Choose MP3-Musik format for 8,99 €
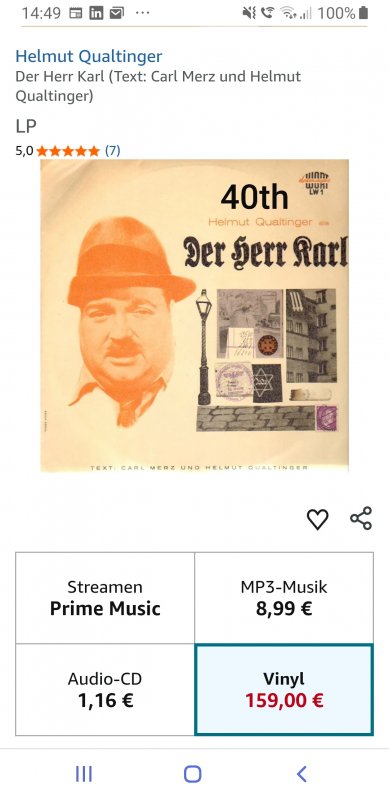389x800 pixels. (284, 598)
